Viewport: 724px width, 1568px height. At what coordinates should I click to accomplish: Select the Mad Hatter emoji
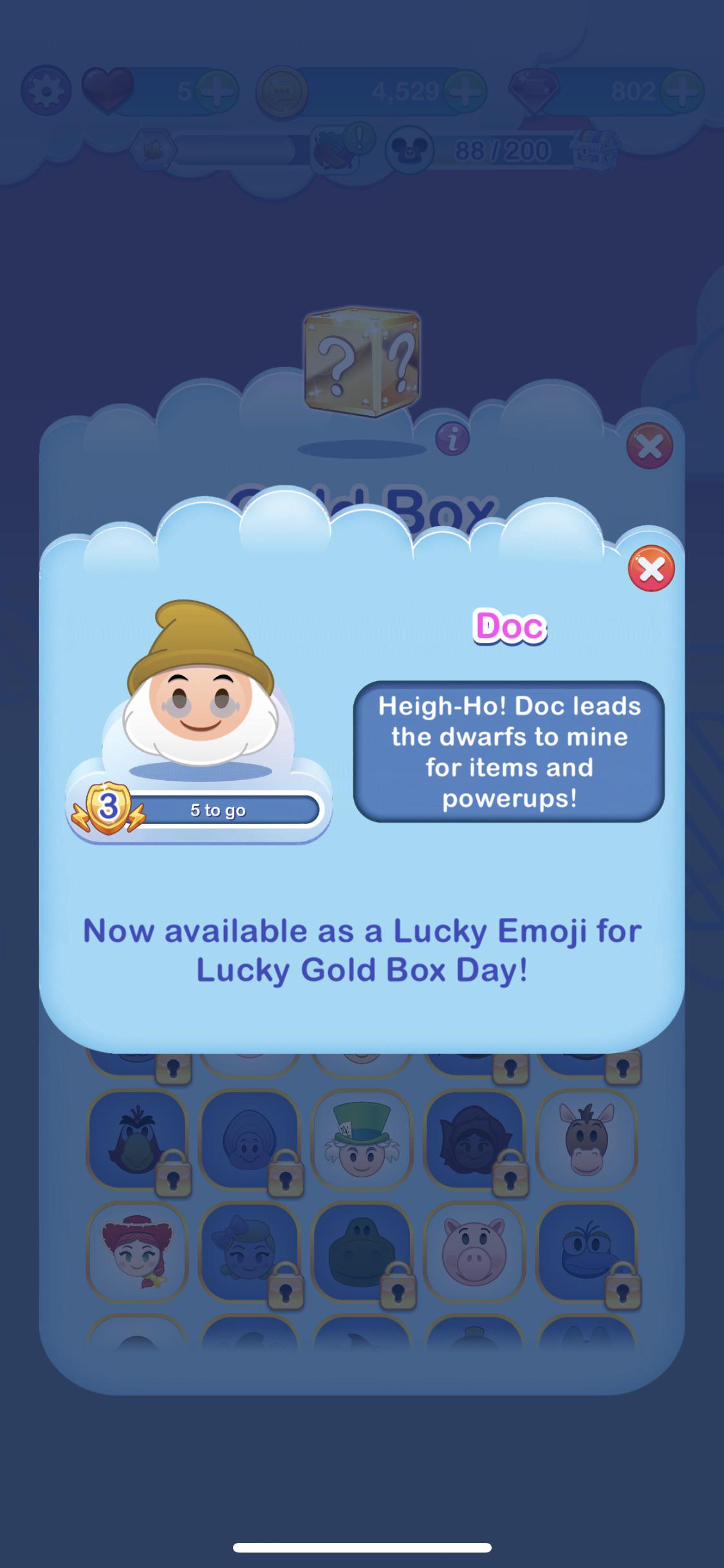[x=362, y=1139]
